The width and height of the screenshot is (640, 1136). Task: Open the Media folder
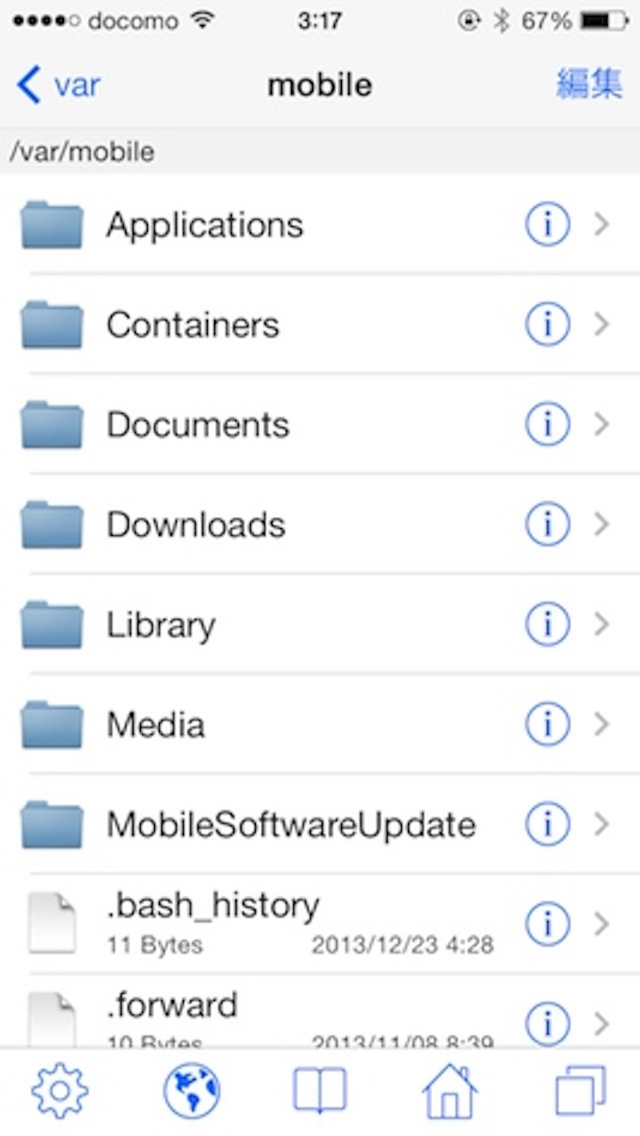[x=320, y=724]
